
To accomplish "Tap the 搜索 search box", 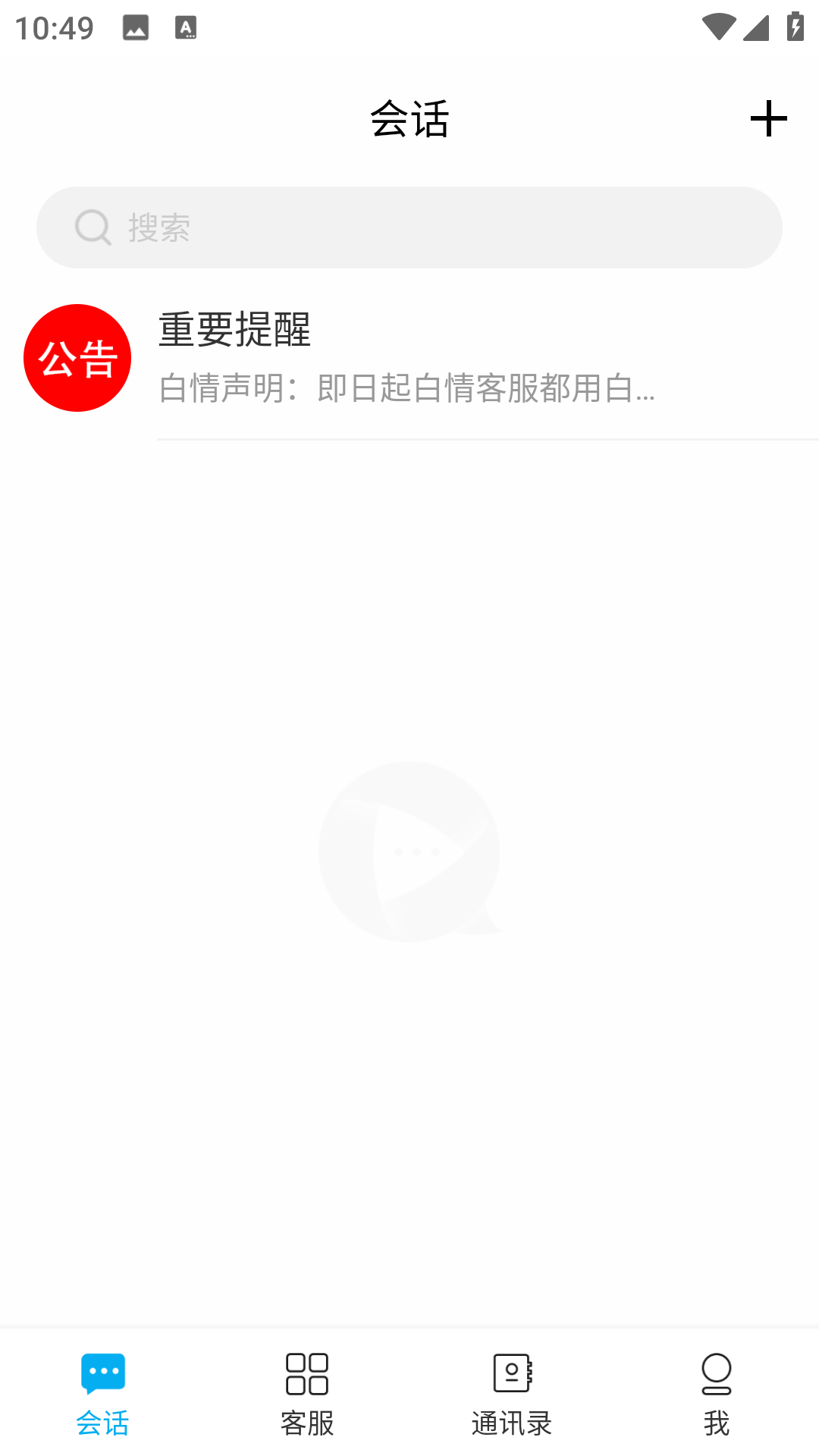I will point(409,227).
